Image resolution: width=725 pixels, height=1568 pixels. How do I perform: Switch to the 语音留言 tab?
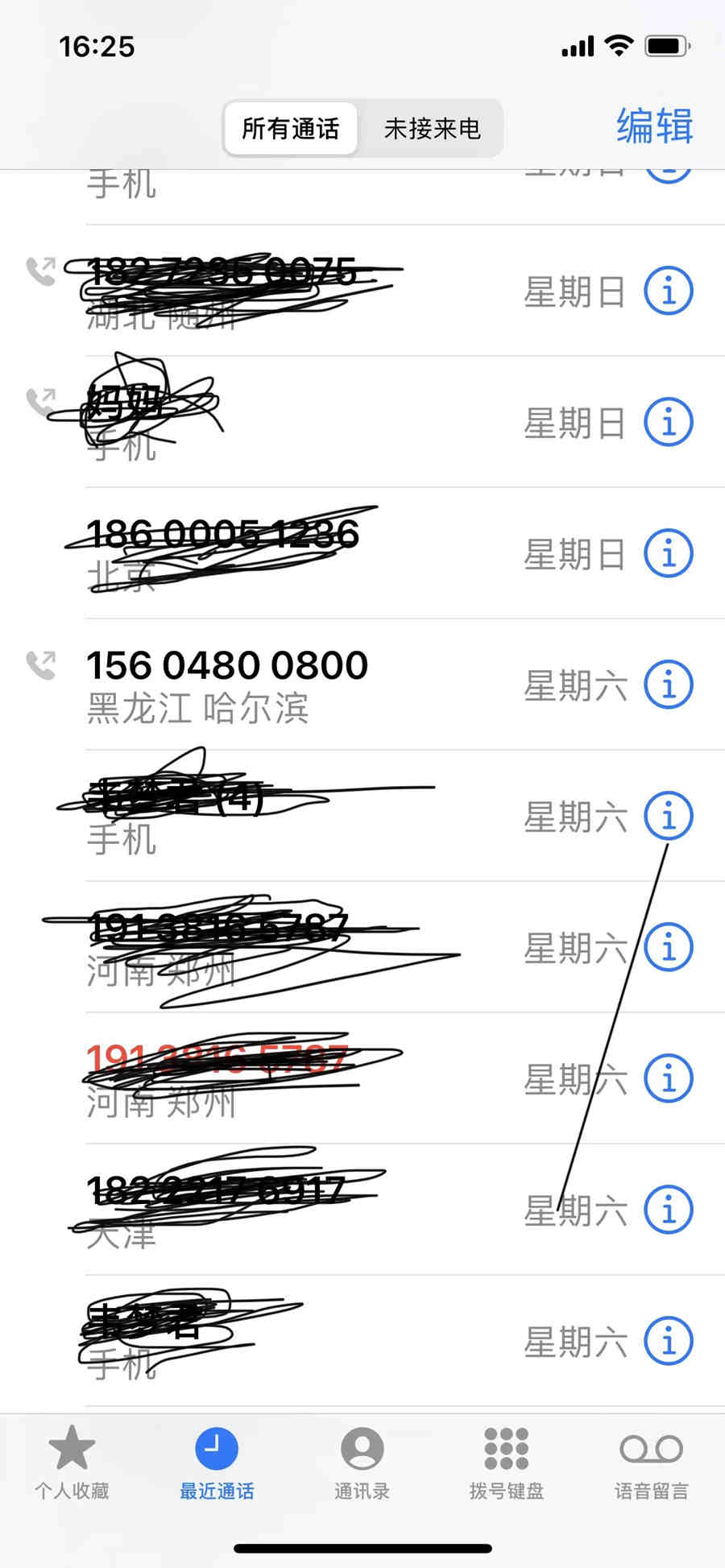coord(652,1462)
